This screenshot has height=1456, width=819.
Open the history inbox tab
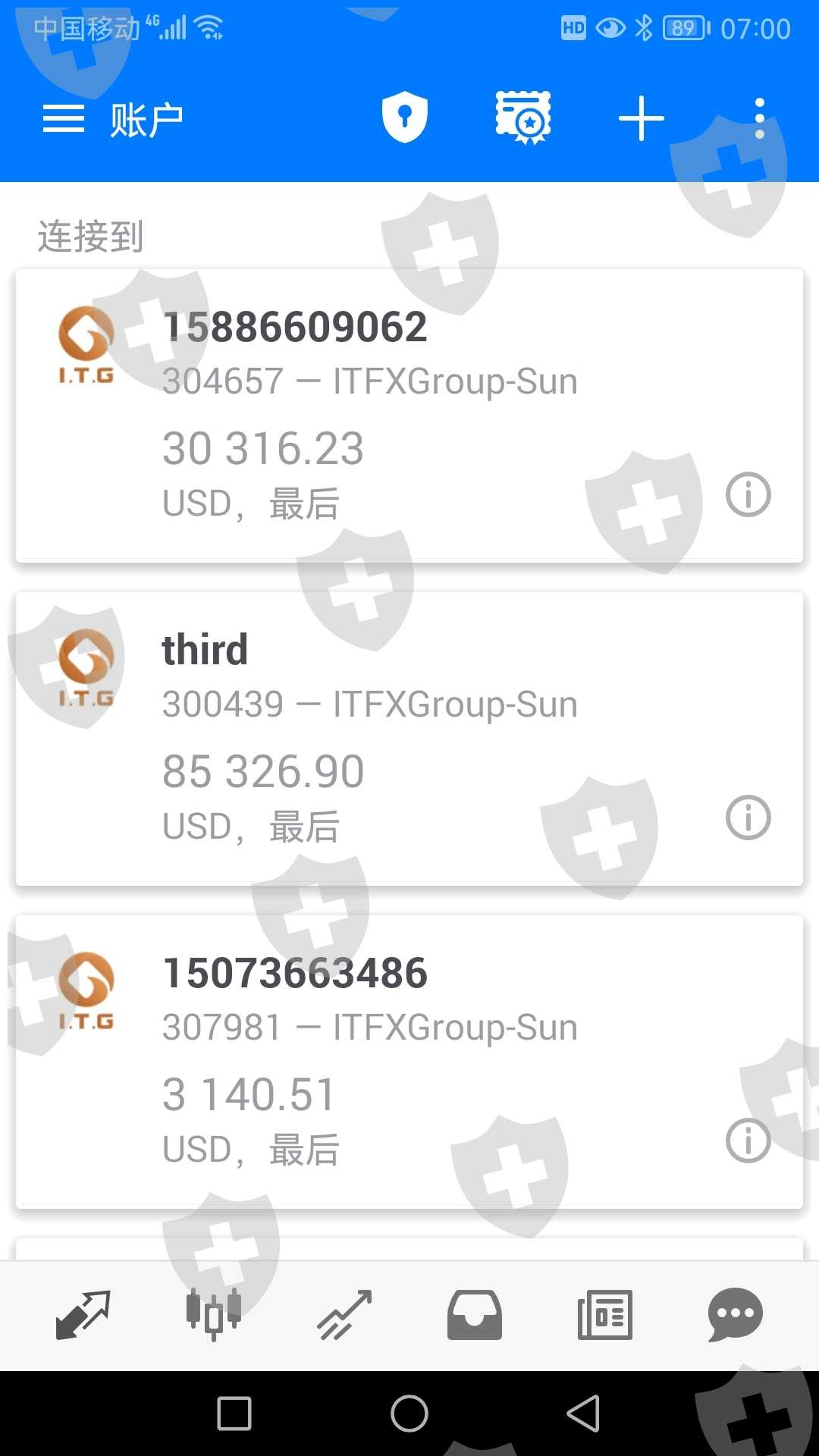475,1315
